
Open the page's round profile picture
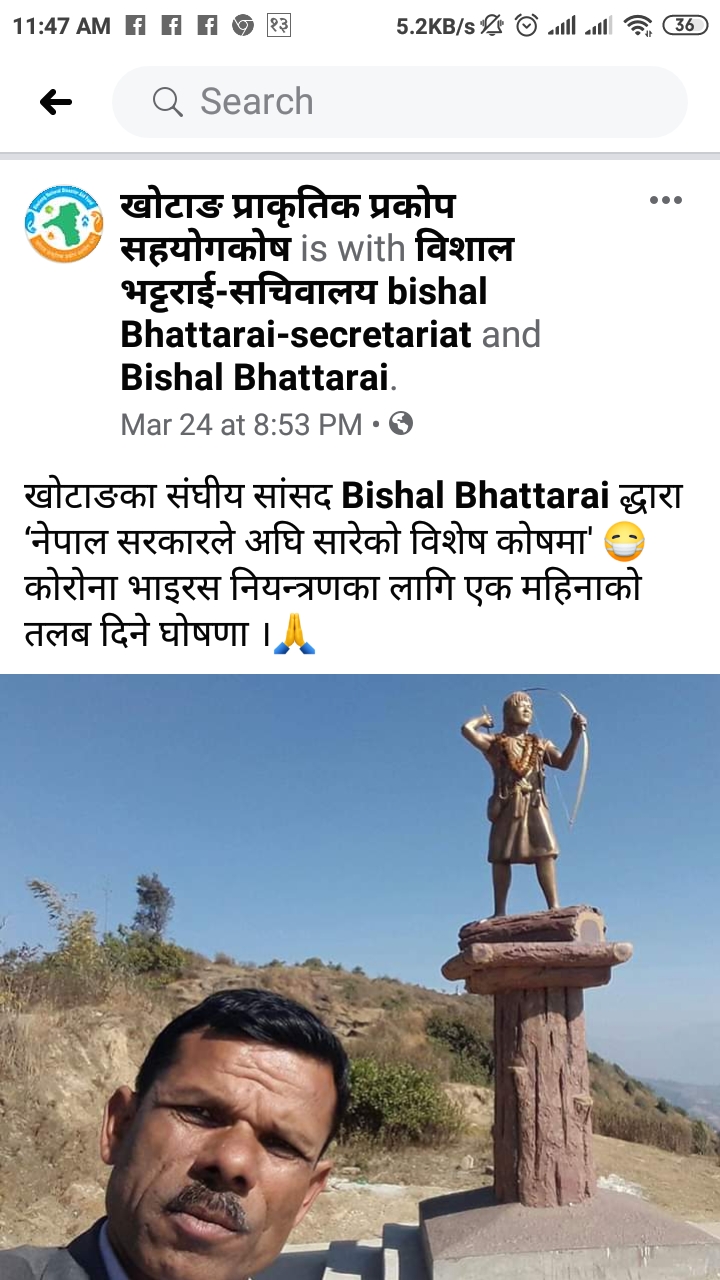coord(64,224)
